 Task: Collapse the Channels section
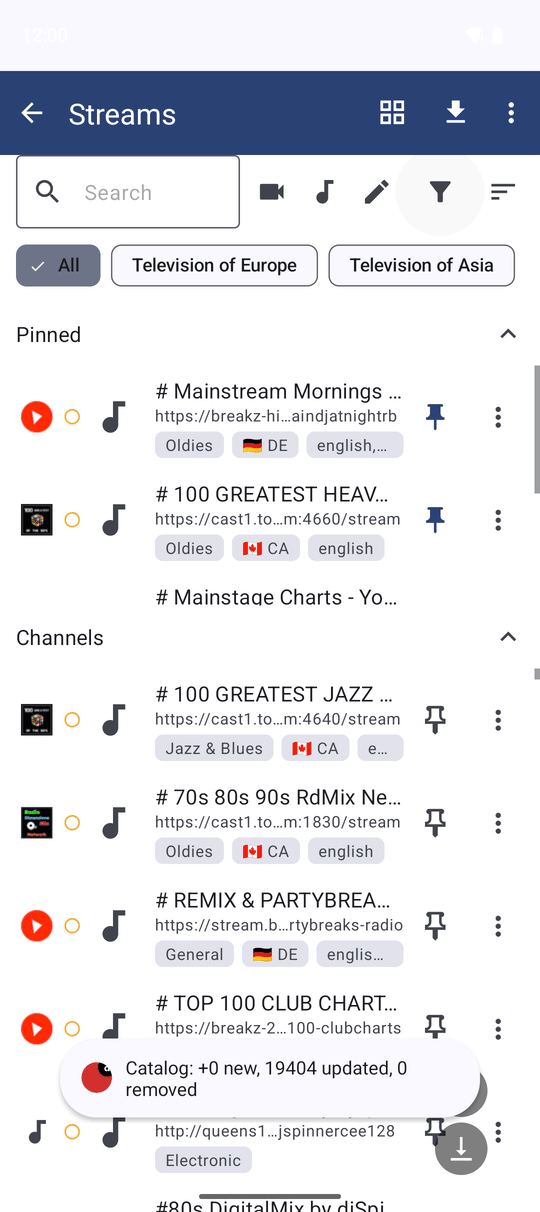[508, 637]
